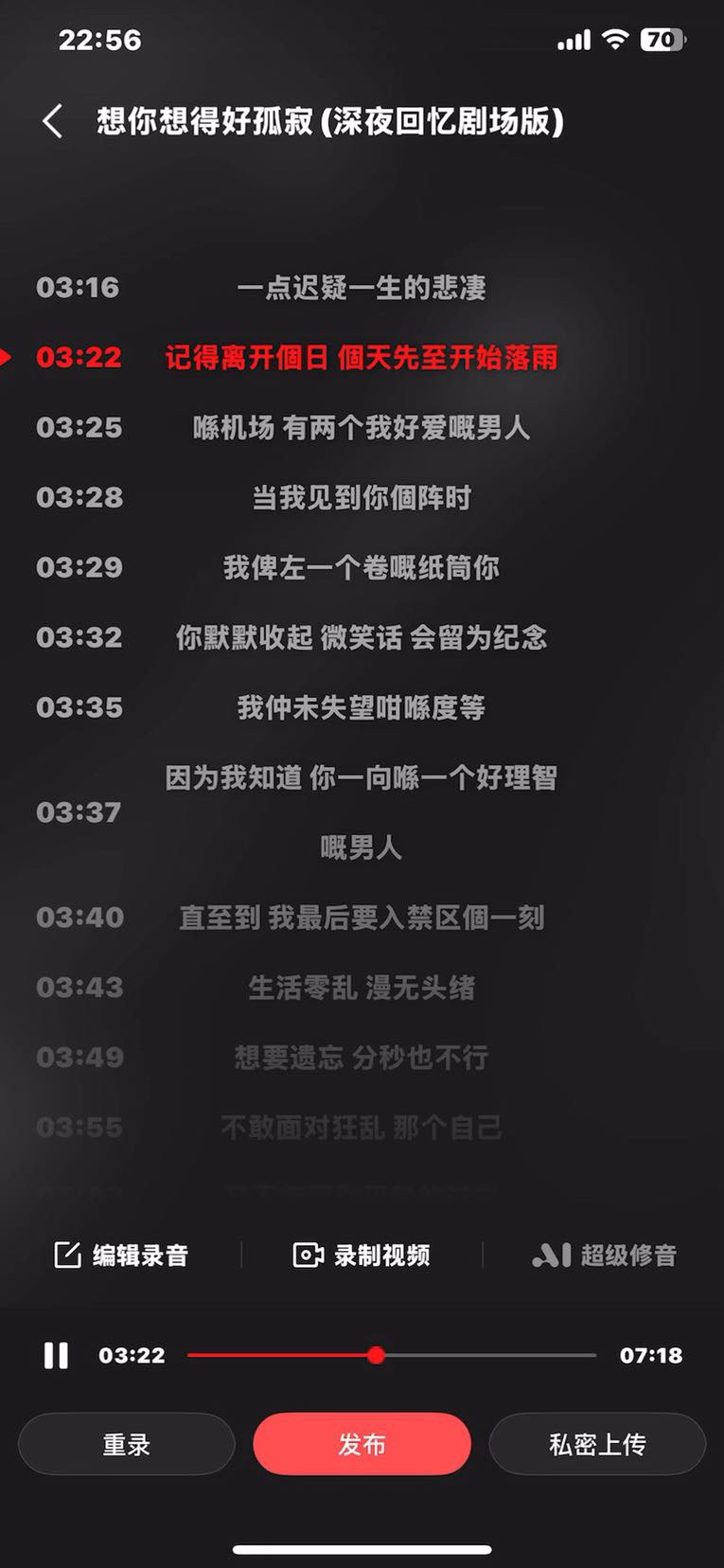The height and width of the screenshot is (1568, 724).
Task: Jump to lyric line at 03:32
Action: pos(361,637)
